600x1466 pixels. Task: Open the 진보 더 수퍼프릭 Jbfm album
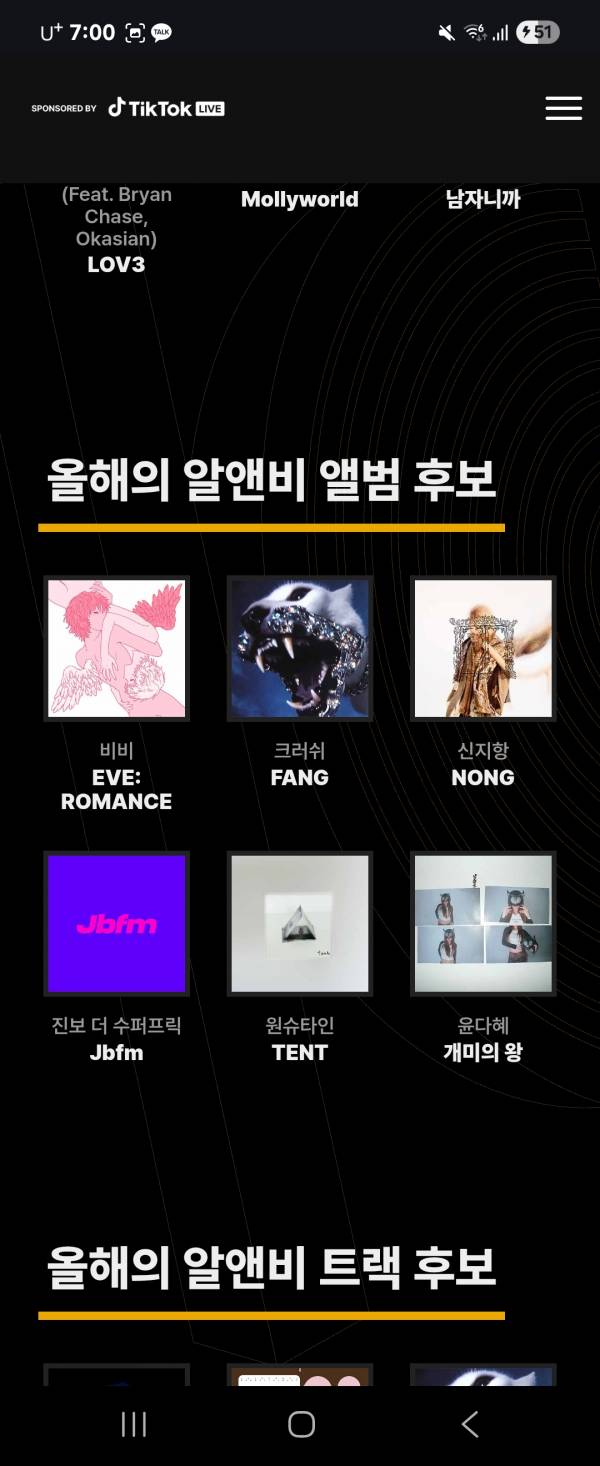pyautogui.click(x=117, y=923)
